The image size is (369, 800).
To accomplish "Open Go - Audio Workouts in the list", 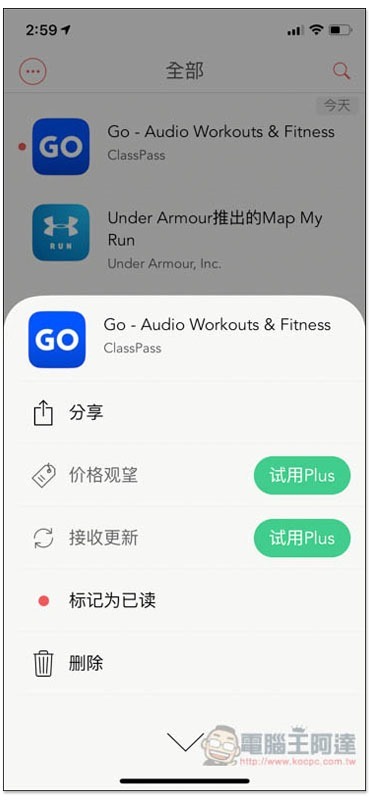I will pos(184,146).
